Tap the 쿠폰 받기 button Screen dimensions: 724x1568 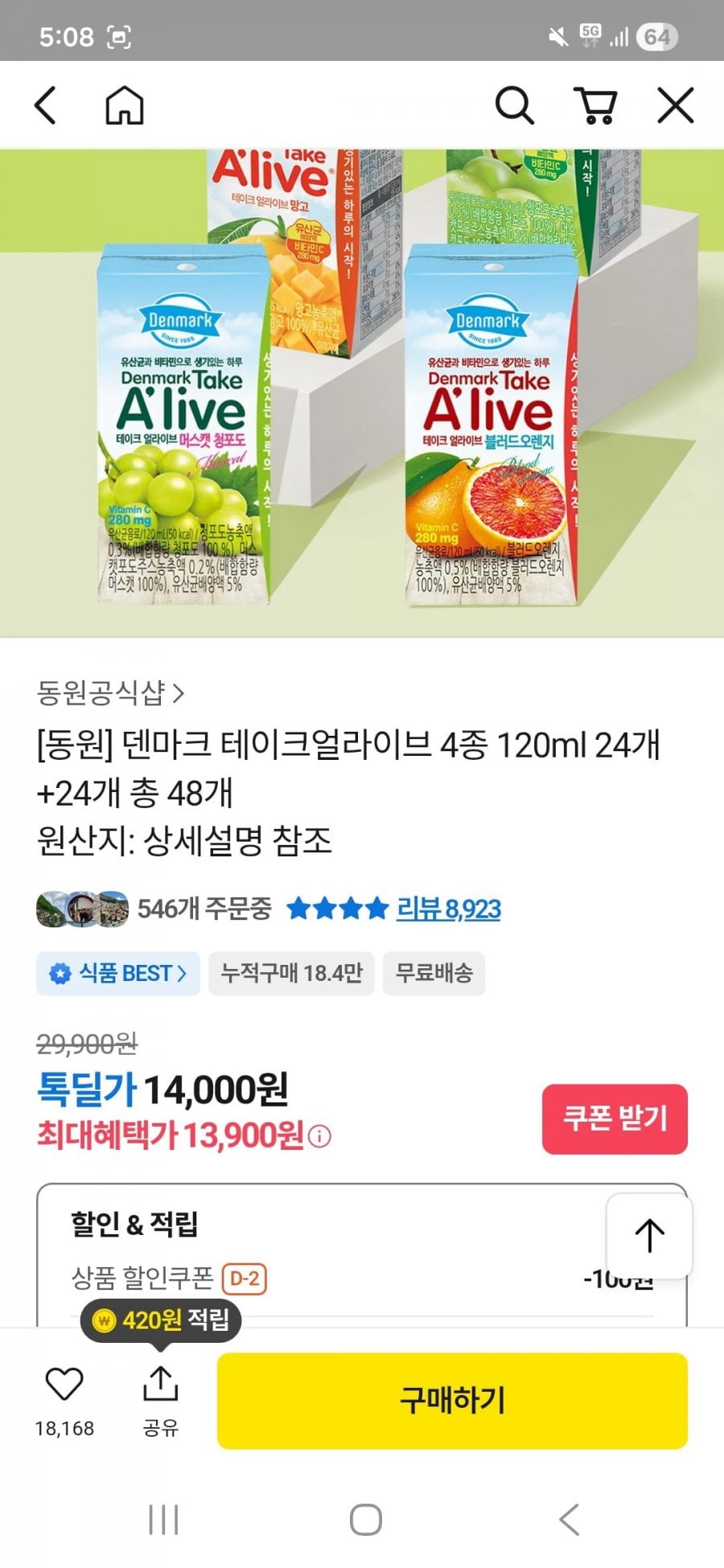(x=615, y=1119)
